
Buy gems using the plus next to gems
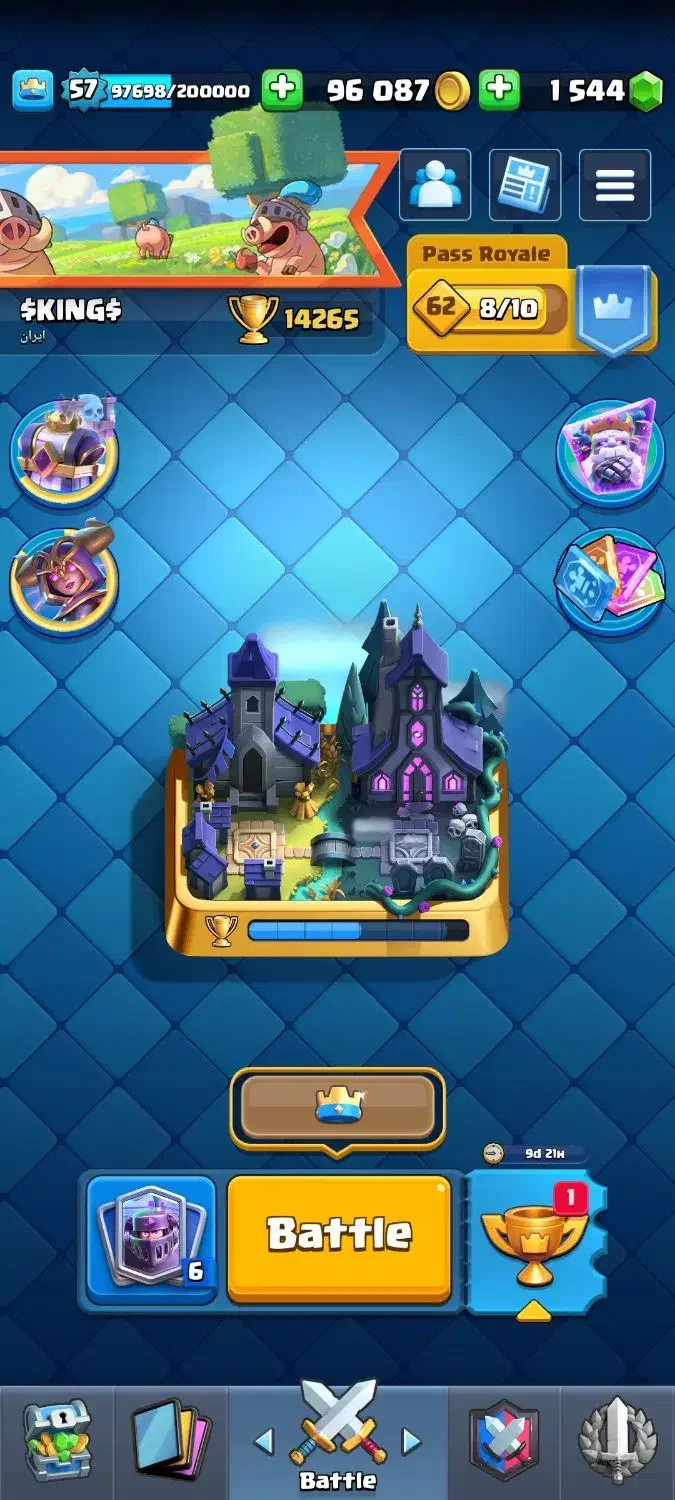(x=500, y=91)
